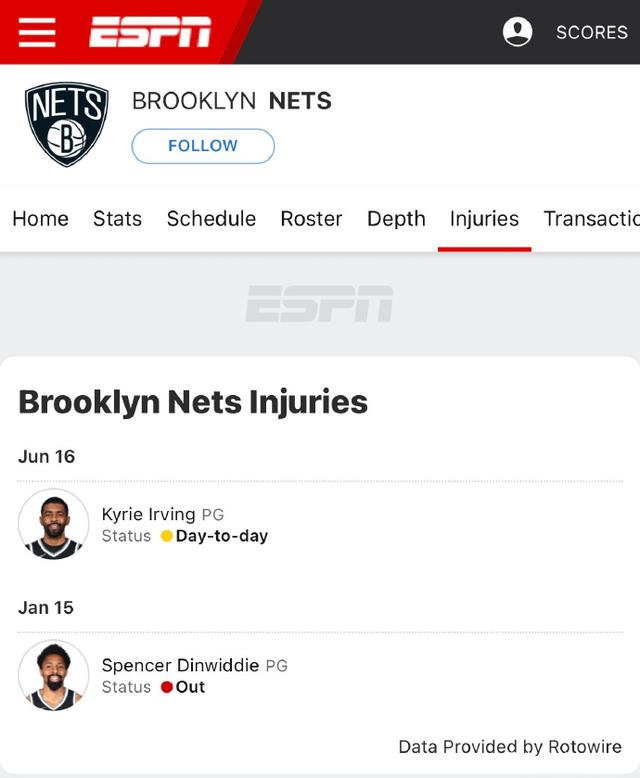The height and width of the screenshot is (778, 640).
Task: Open the Schedule tab
Action: click(211, 219)
